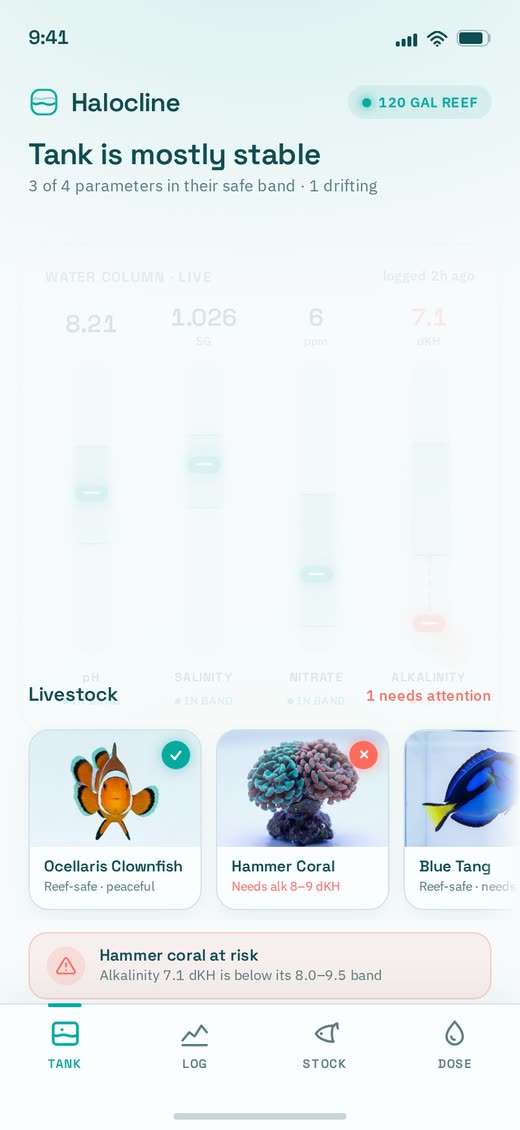Image resolution: width=520 pixels, height=1130 pixels.
Task: Select the Tank tab
Action: [x=65, y=1045]
